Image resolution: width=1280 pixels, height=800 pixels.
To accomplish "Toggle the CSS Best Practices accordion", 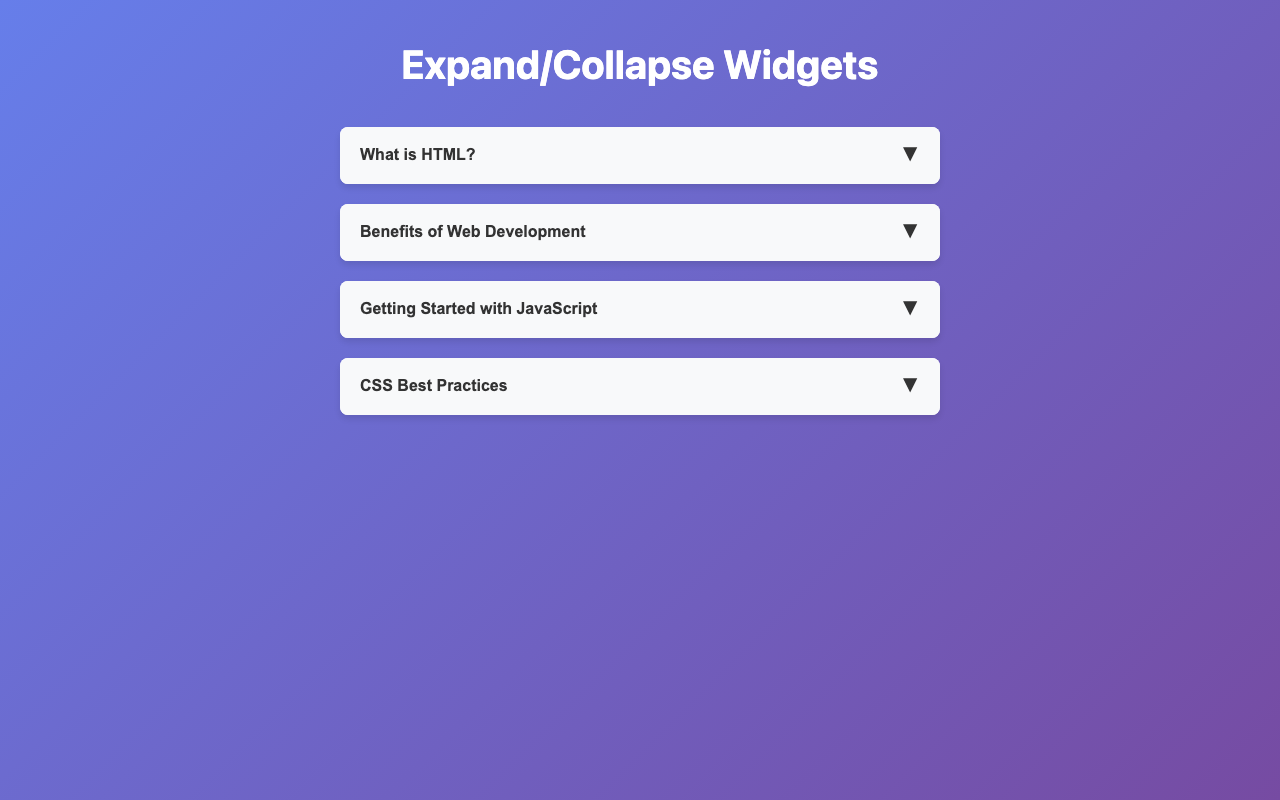I will tap(639, 386).
